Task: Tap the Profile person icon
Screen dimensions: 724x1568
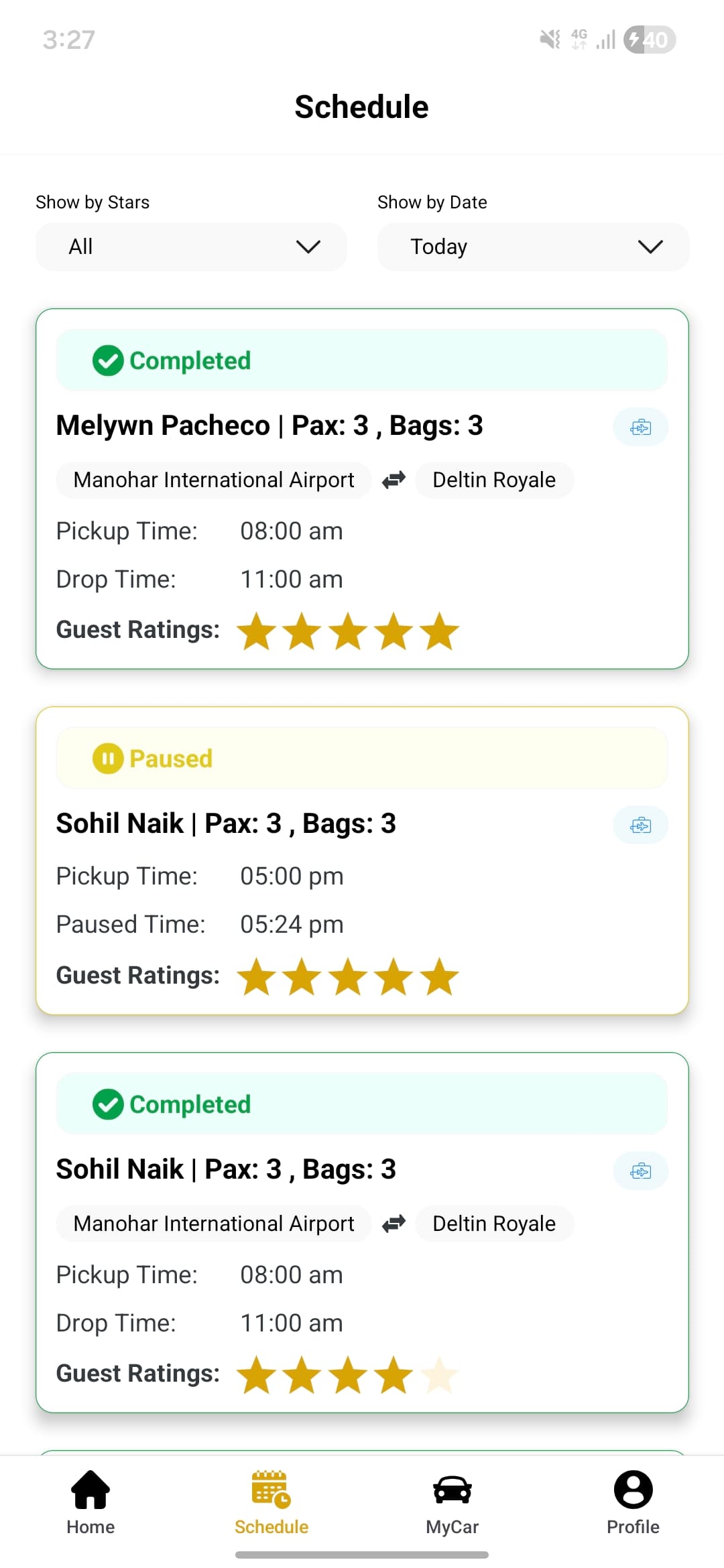Action: (632, 1490)
